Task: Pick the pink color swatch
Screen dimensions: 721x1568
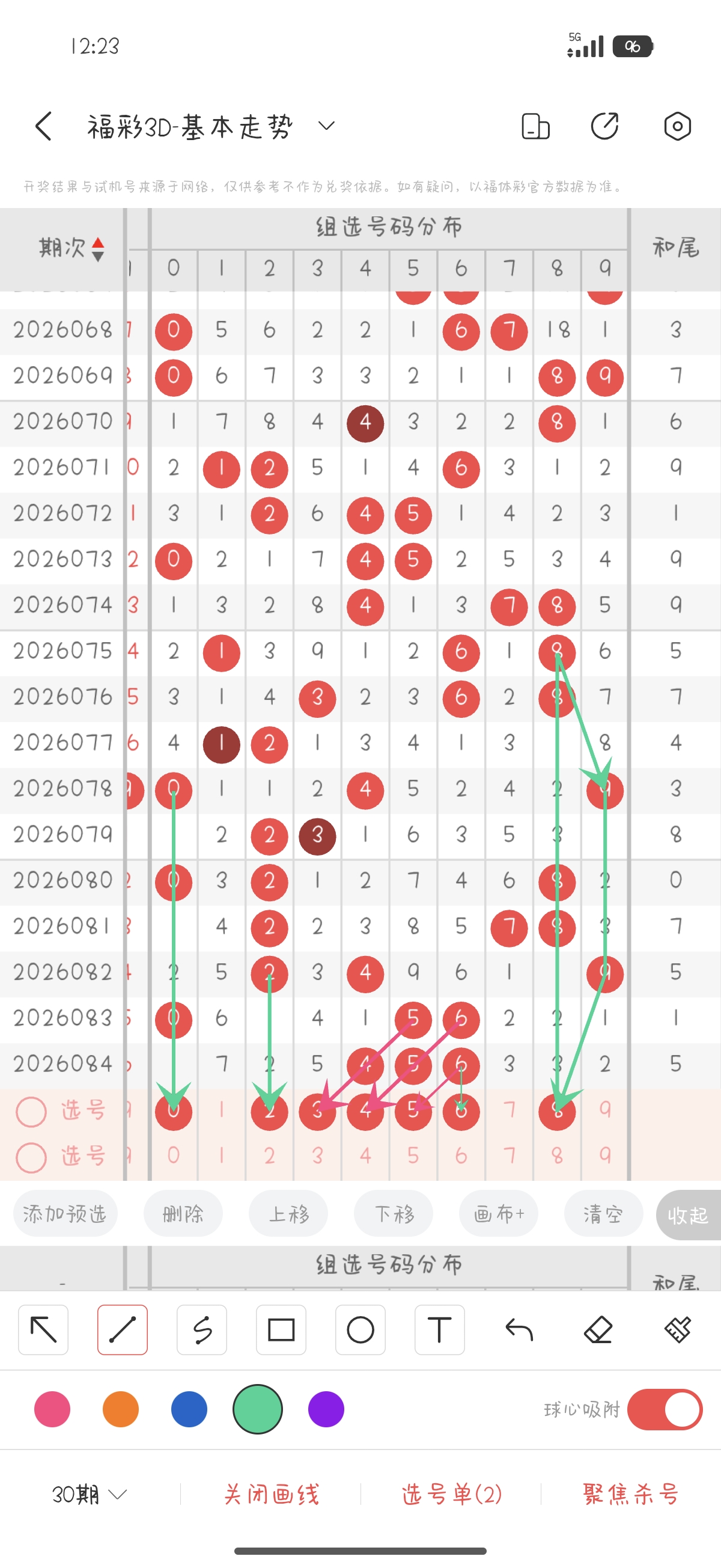Action: pos(52,1410)
